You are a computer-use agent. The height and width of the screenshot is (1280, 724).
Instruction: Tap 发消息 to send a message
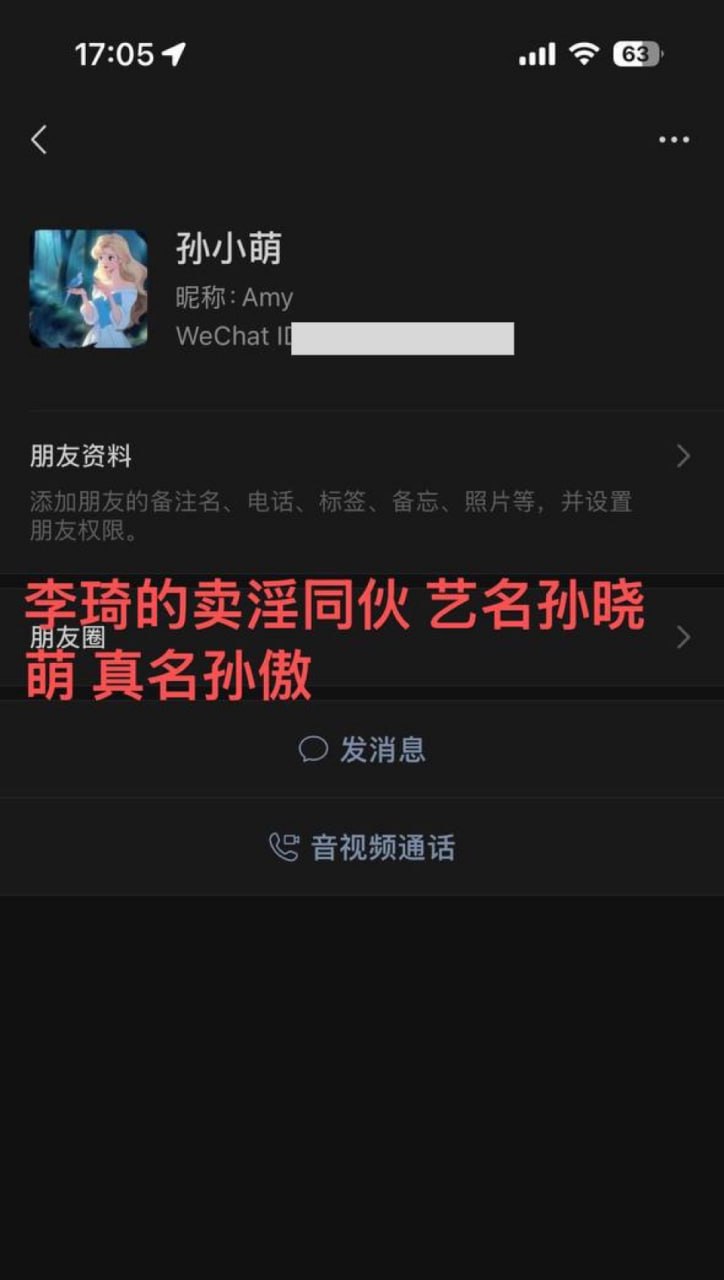coord(362,749)
